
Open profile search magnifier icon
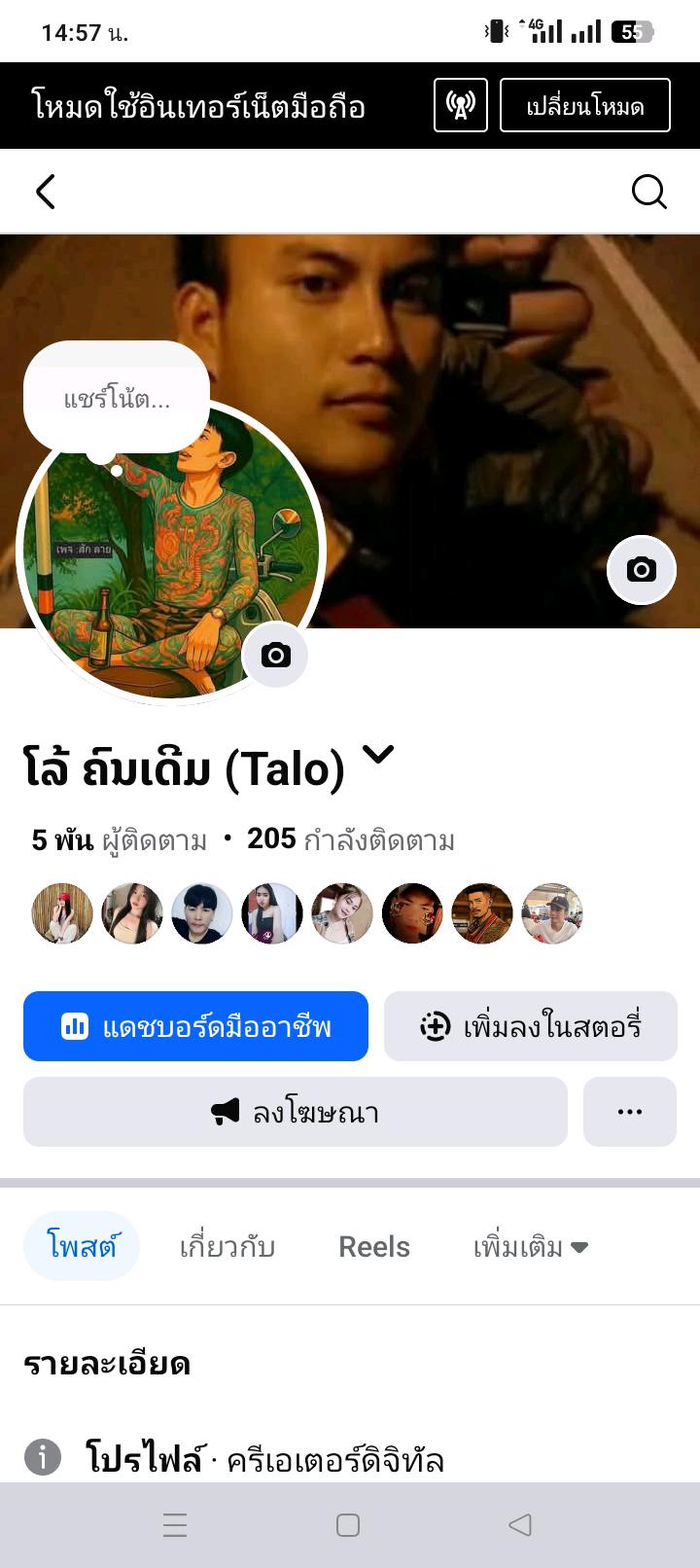tap(648, 192)
